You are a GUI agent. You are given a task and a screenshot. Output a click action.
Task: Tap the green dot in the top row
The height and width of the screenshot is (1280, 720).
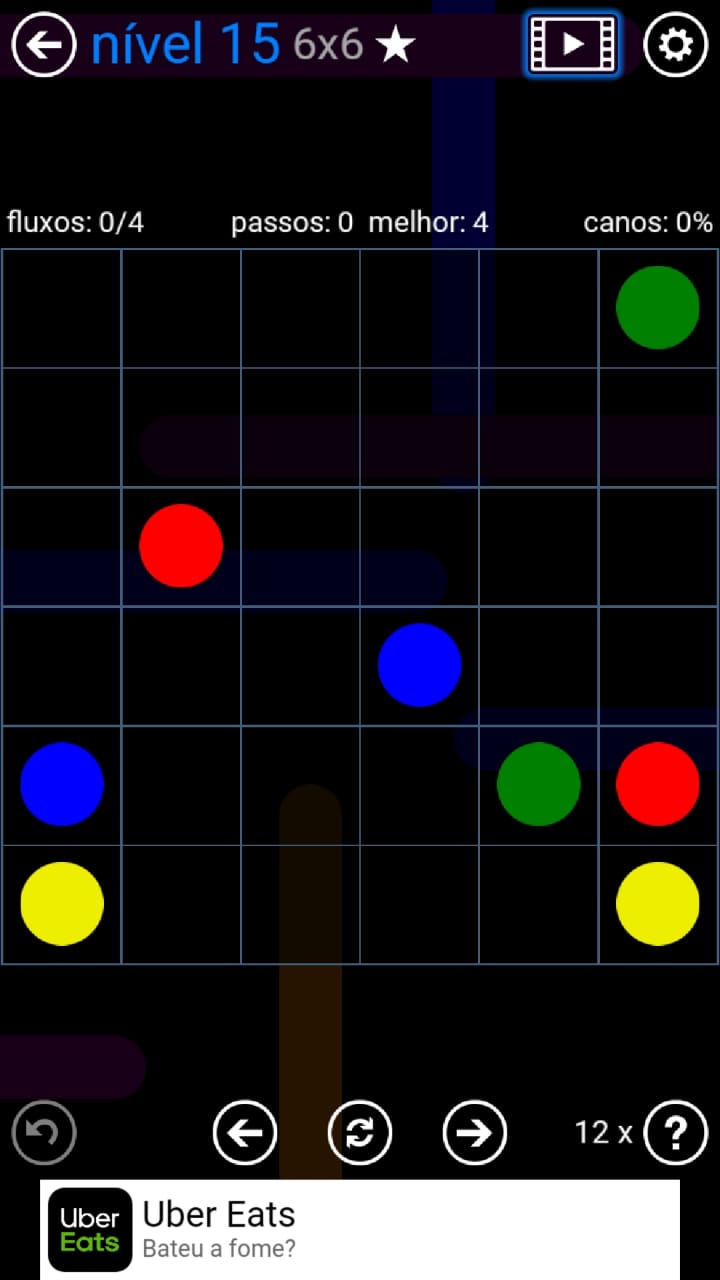tap(657, 307)
